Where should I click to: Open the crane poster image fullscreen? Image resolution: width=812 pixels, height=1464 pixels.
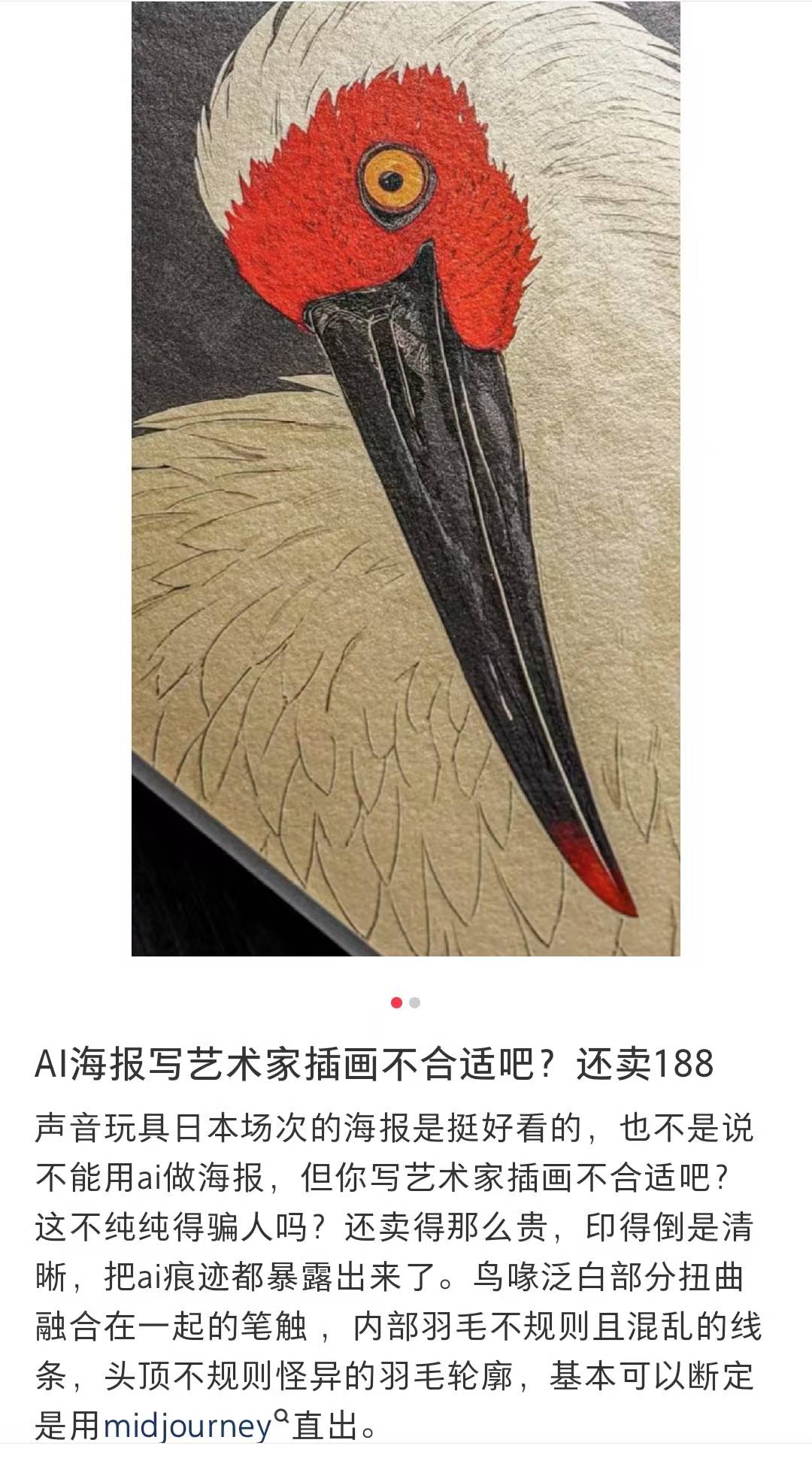click(406, 478)
